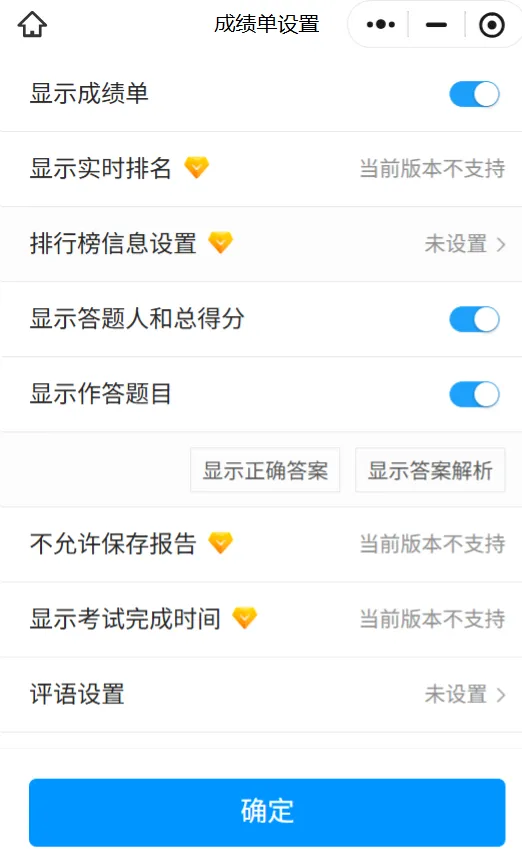This screenshot has height=864, width=522.
Task: Minimize the mini program
Action: point(437,25)
